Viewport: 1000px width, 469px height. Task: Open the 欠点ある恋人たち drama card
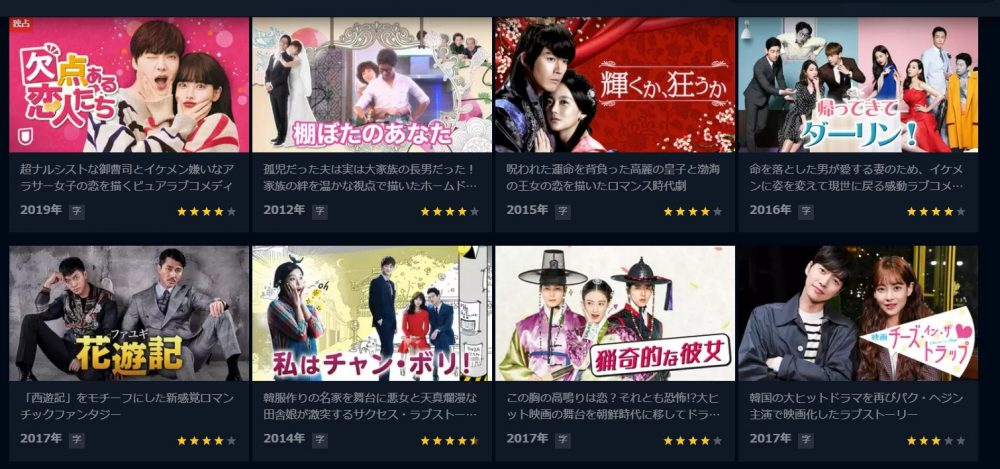[129, 85]
